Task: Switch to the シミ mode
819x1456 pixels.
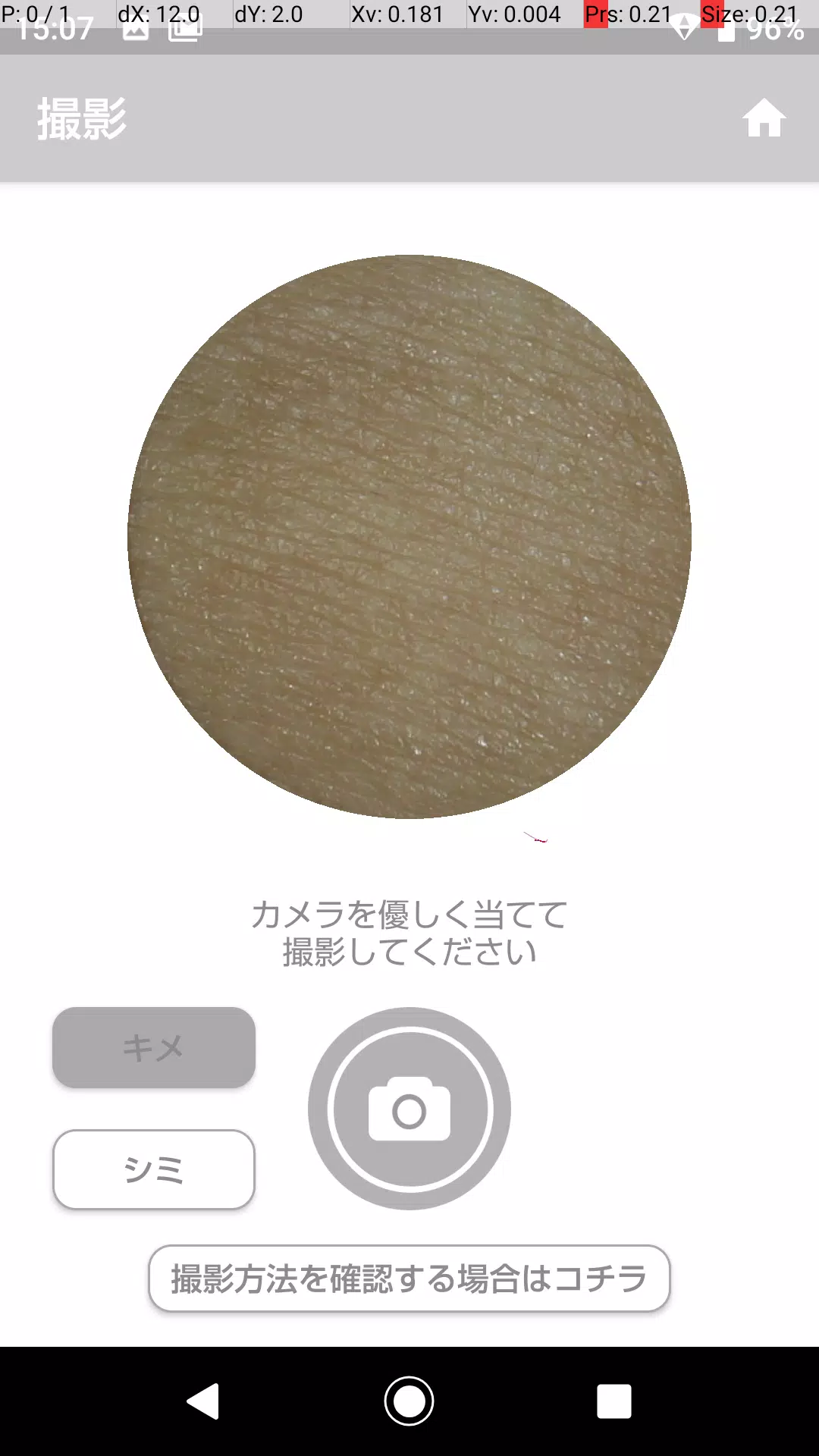Action: click(x=154, y=1169)
